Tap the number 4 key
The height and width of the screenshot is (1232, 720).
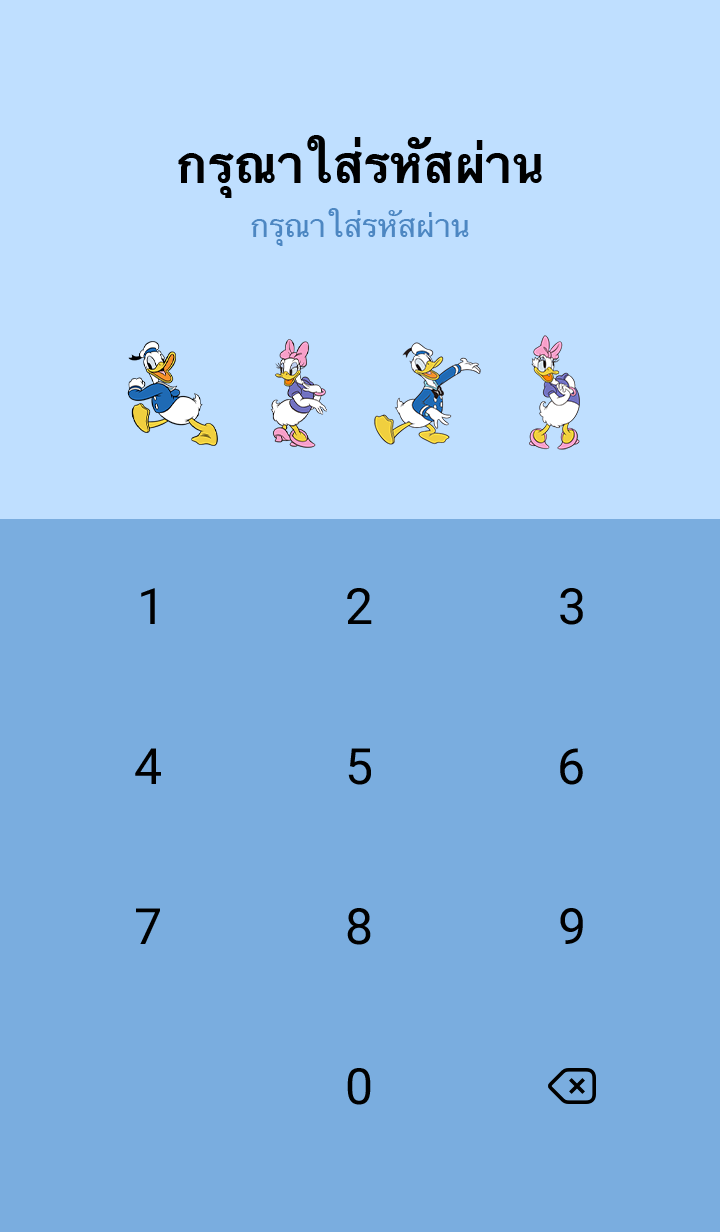(148, 767)
